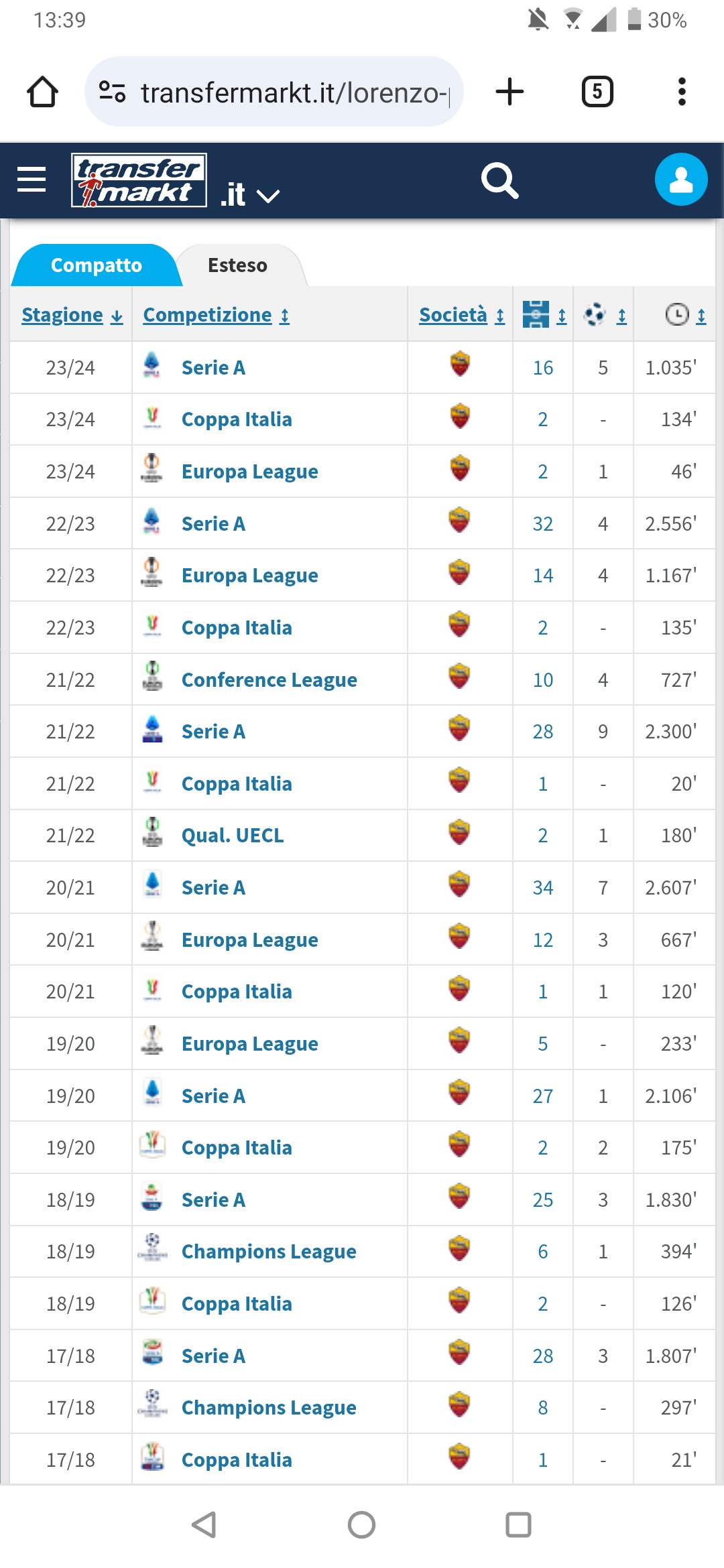Viewport: 724px width, 1568px height.
Task: Open the Conference League 21/22 link
Action: click(x=269, y=680)
